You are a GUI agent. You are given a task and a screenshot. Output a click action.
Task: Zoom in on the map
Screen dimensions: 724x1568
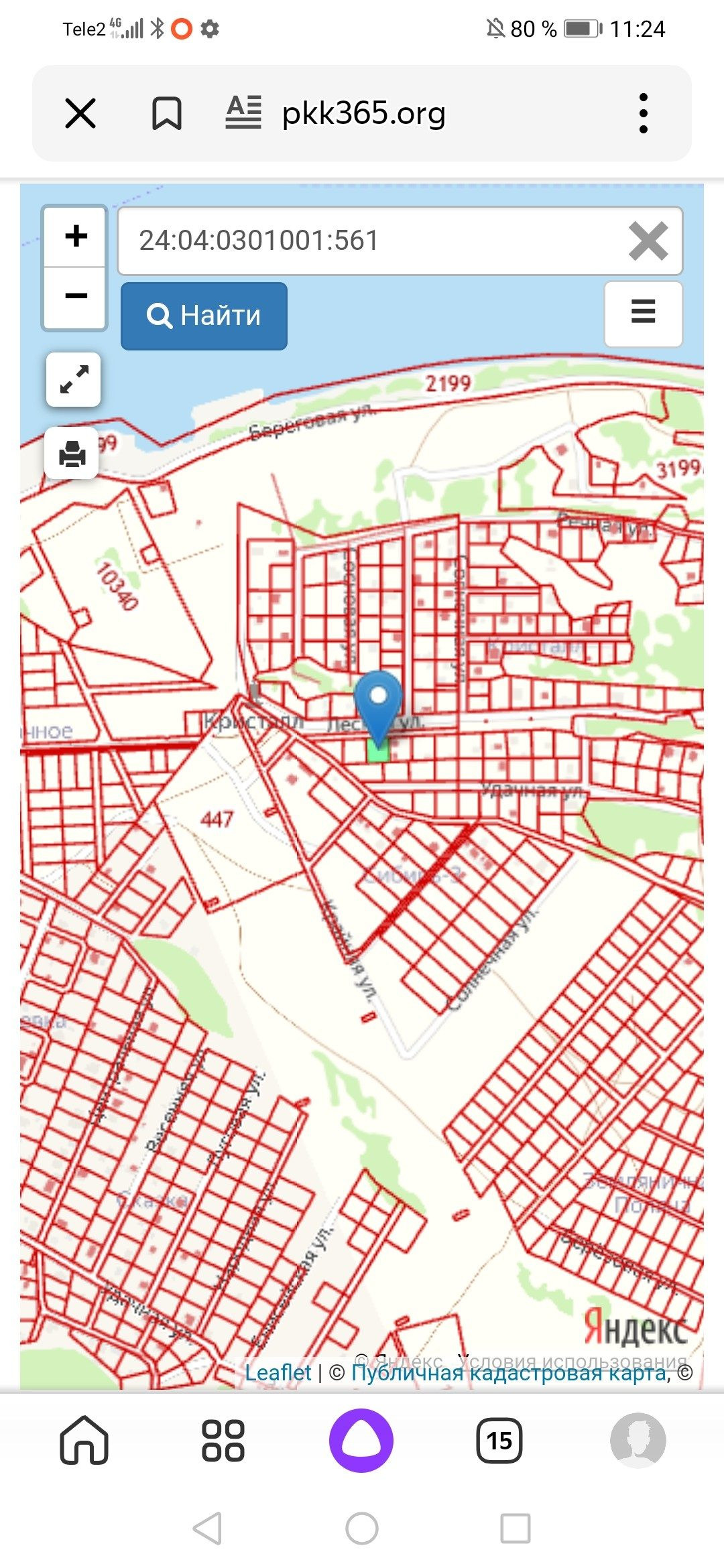(75, 237)
